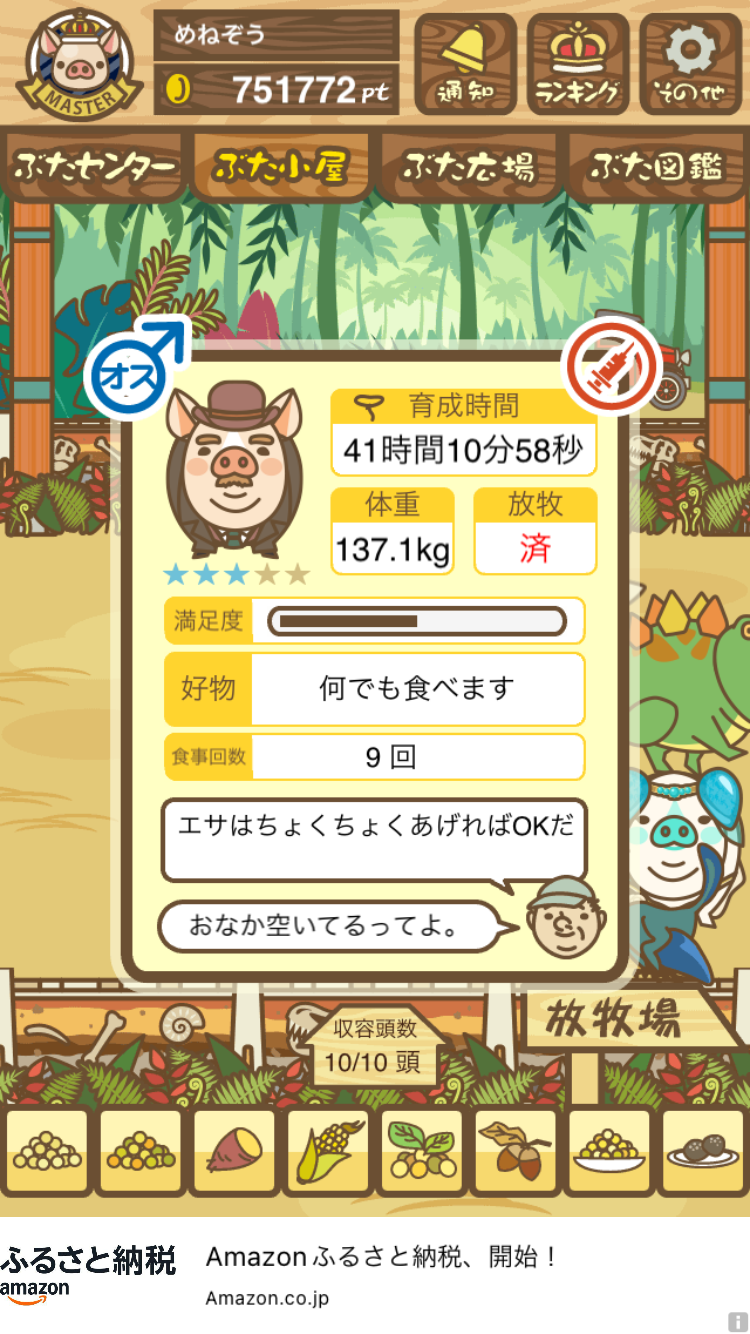Viewport: 750px width, 1334px height.
Task: Open the その他 settings menu
Action: (x=691, y=65)
